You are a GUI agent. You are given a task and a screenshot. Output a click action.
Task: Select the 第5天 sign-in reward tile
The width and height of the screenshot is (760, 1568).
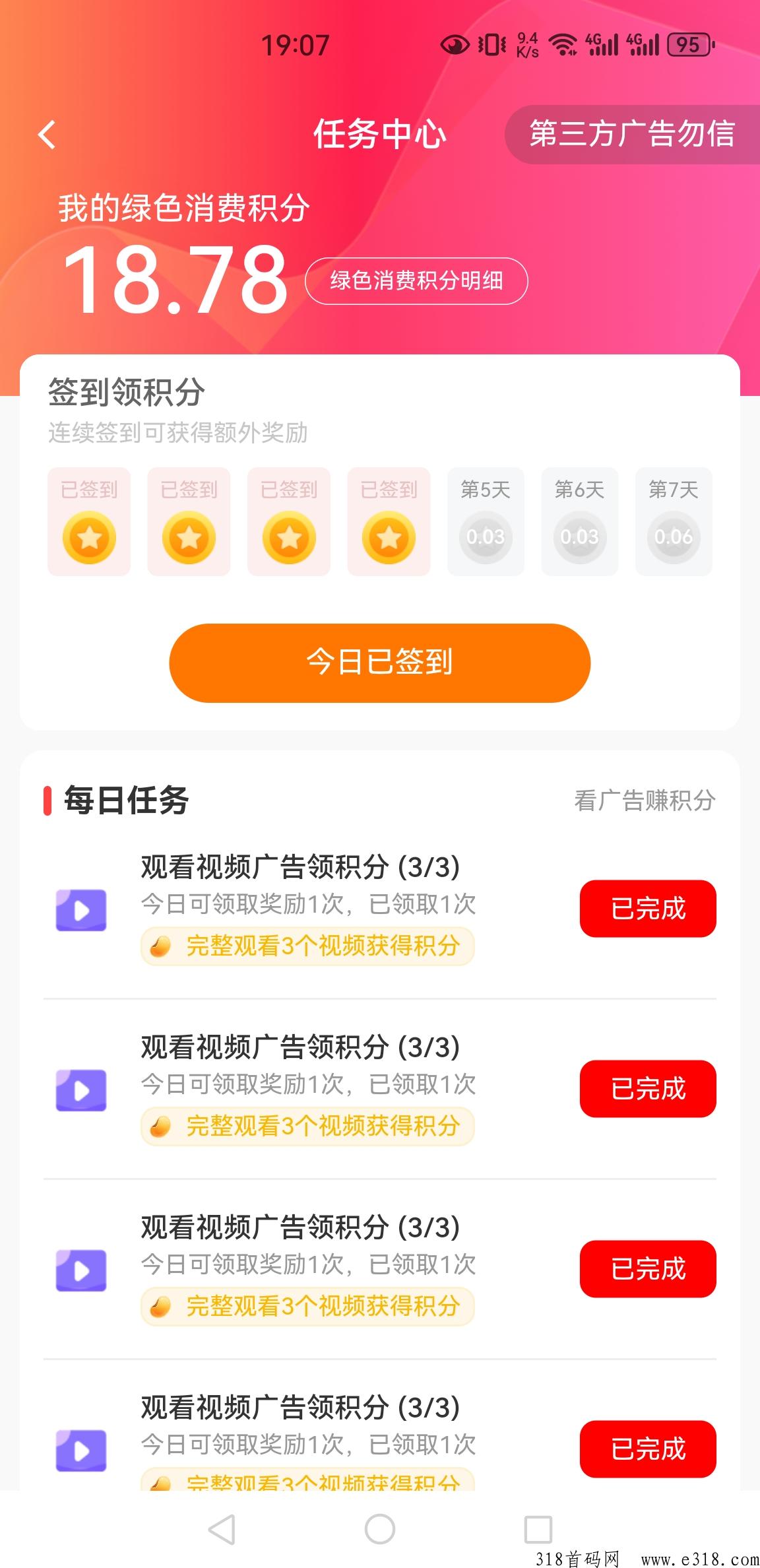[x=486, y=521]
